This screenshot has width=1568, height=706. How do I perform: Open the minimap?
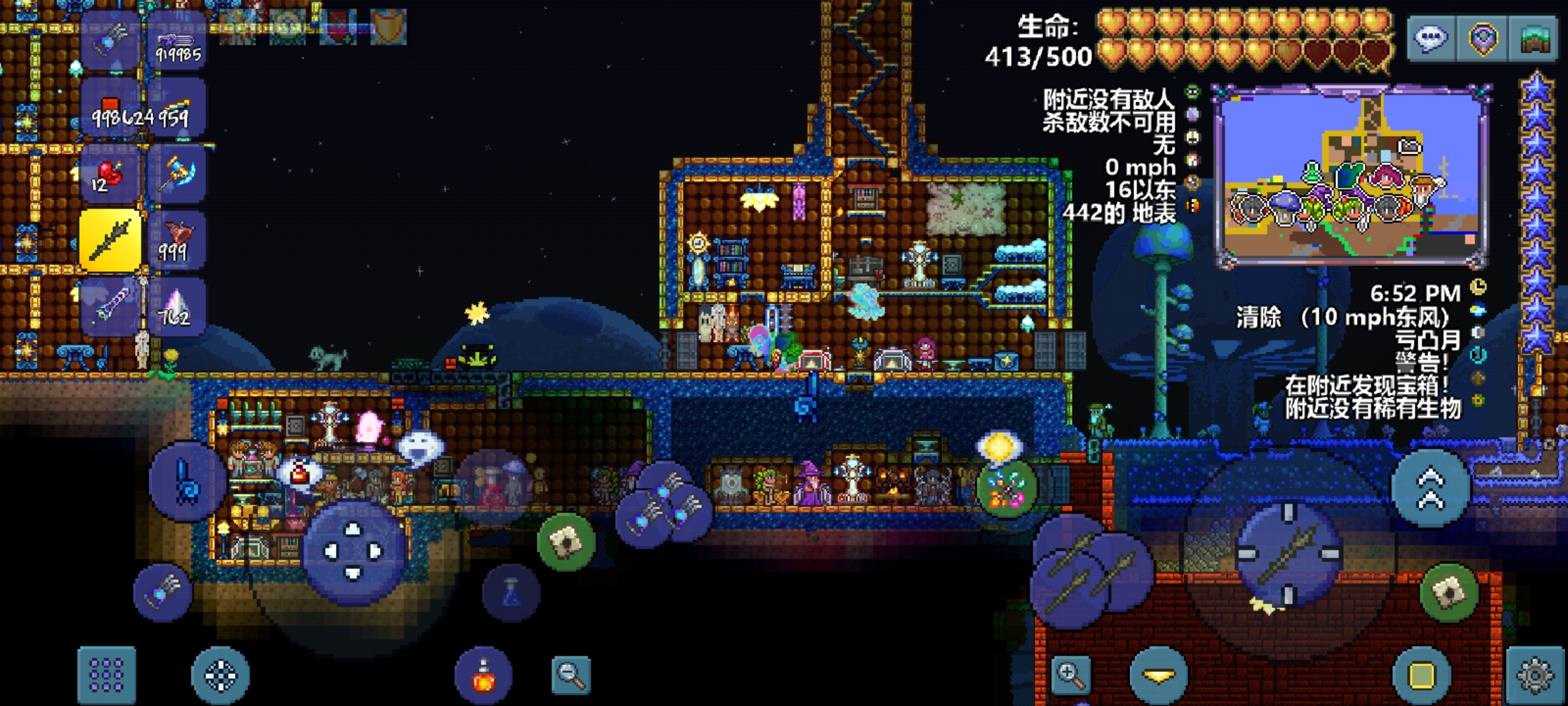point(1351,175)
